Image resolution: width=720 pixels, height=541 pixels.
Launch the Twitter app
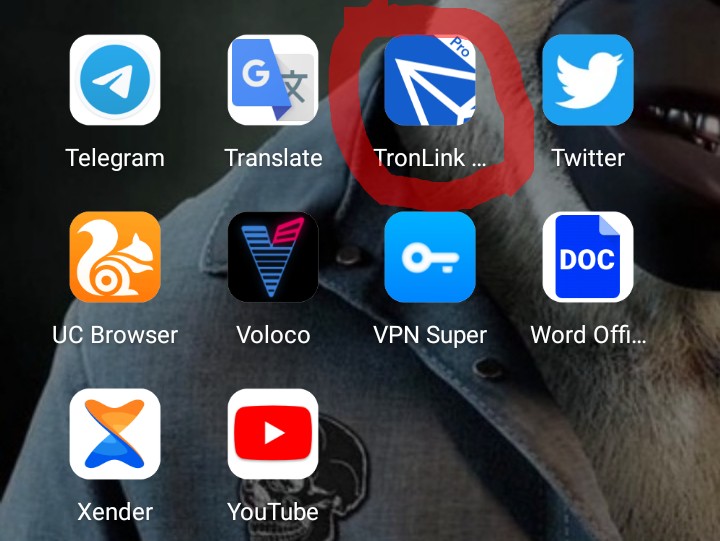click(588, 80)
